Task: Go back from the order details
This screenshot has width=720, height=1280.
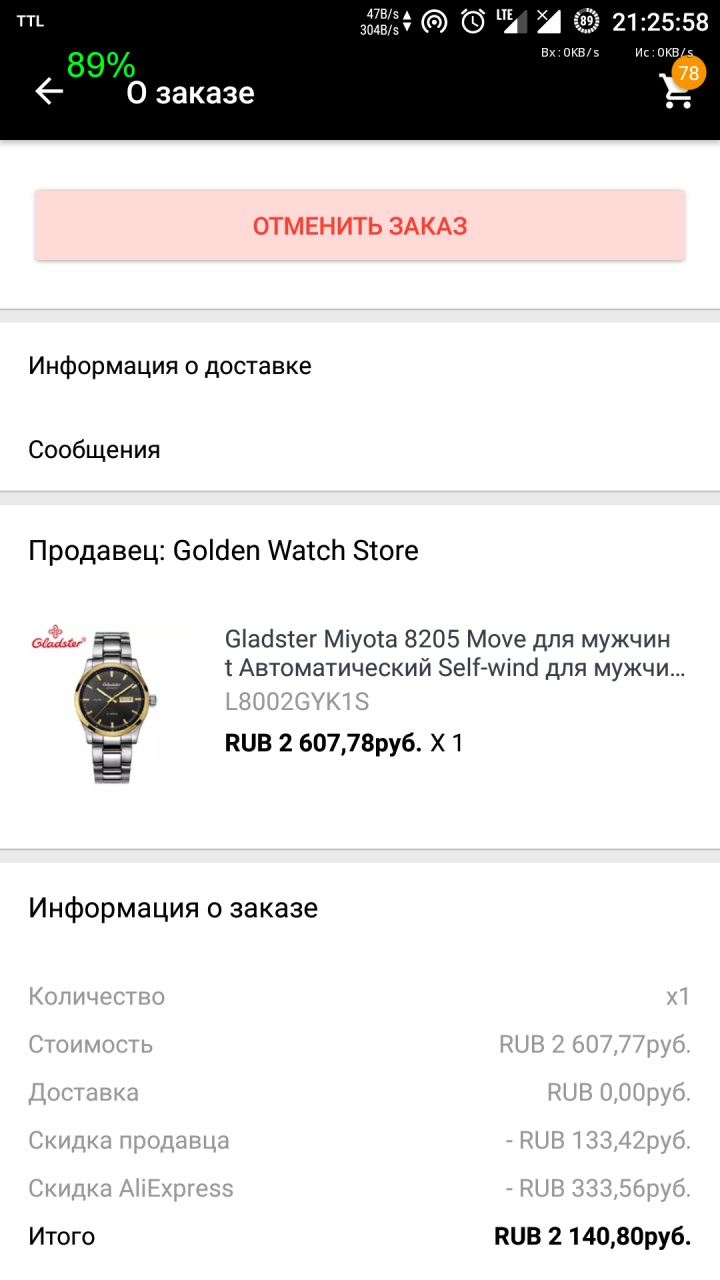Action: 49,92
